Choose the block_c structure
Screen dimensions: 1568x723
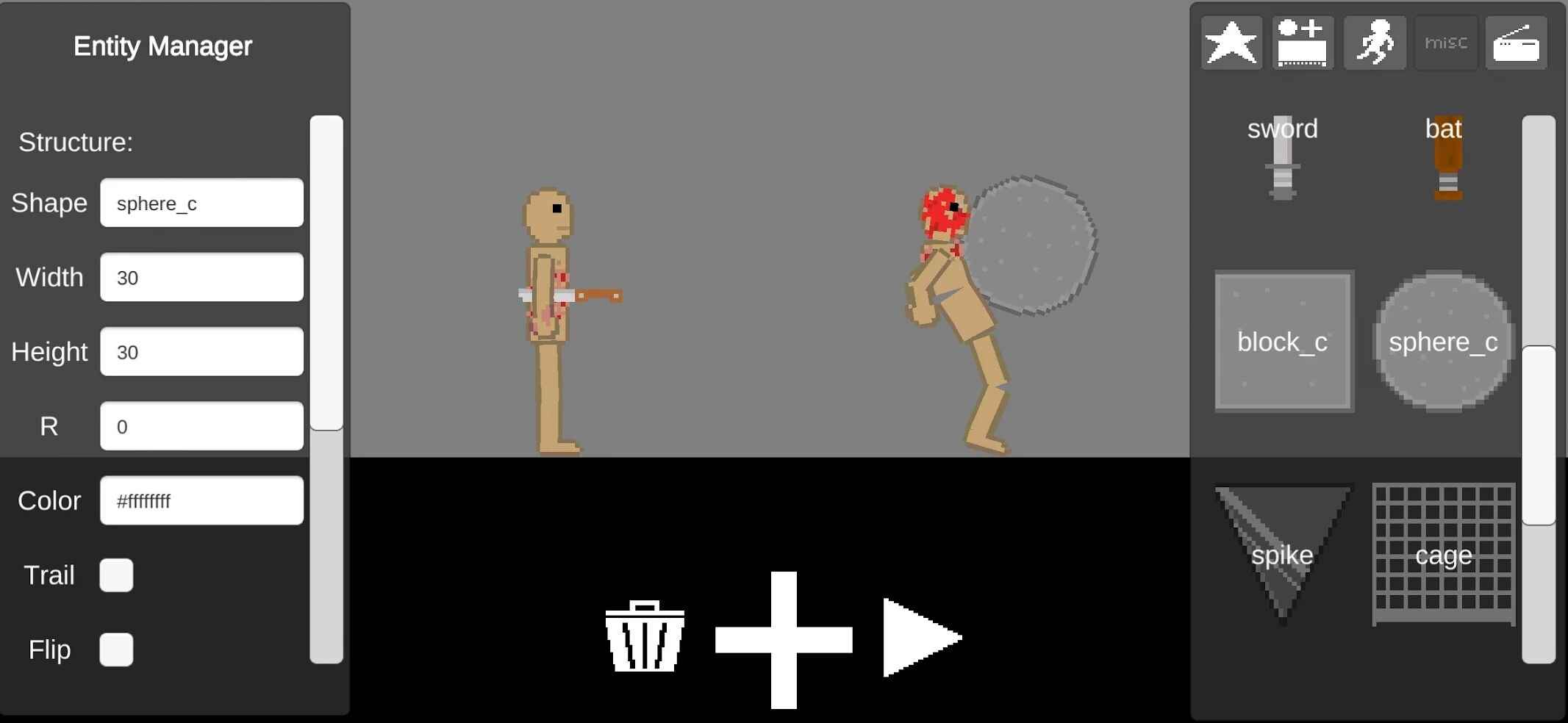[x=1283, y=342]
